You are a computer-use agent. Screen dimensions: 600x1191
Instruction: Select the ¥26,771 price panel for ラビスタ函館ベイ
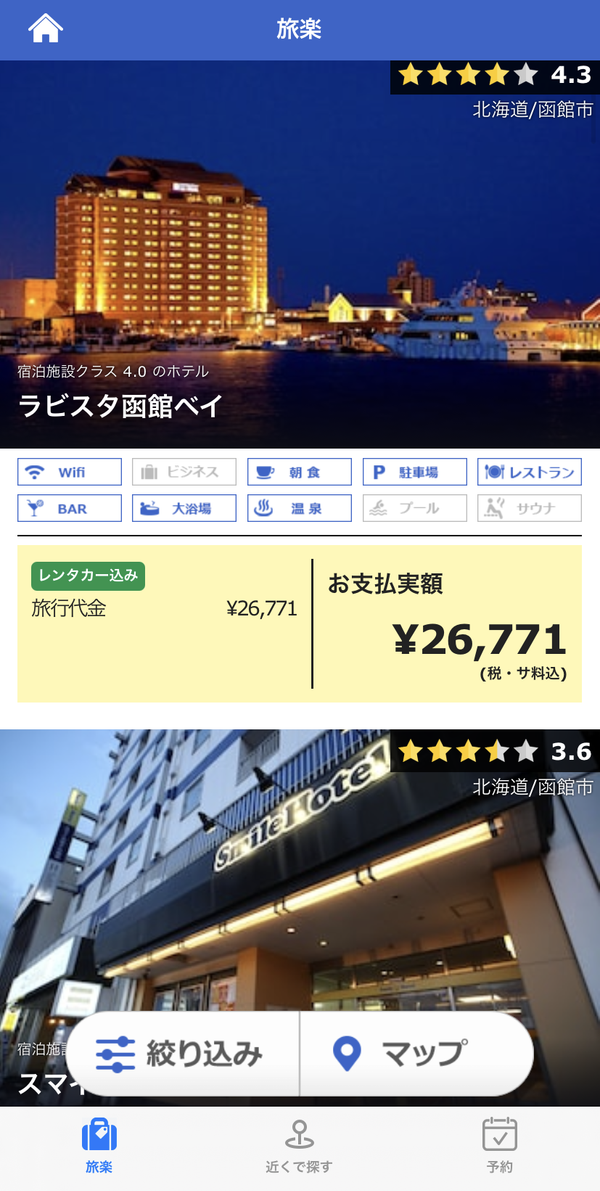click(x=300, y=623)
